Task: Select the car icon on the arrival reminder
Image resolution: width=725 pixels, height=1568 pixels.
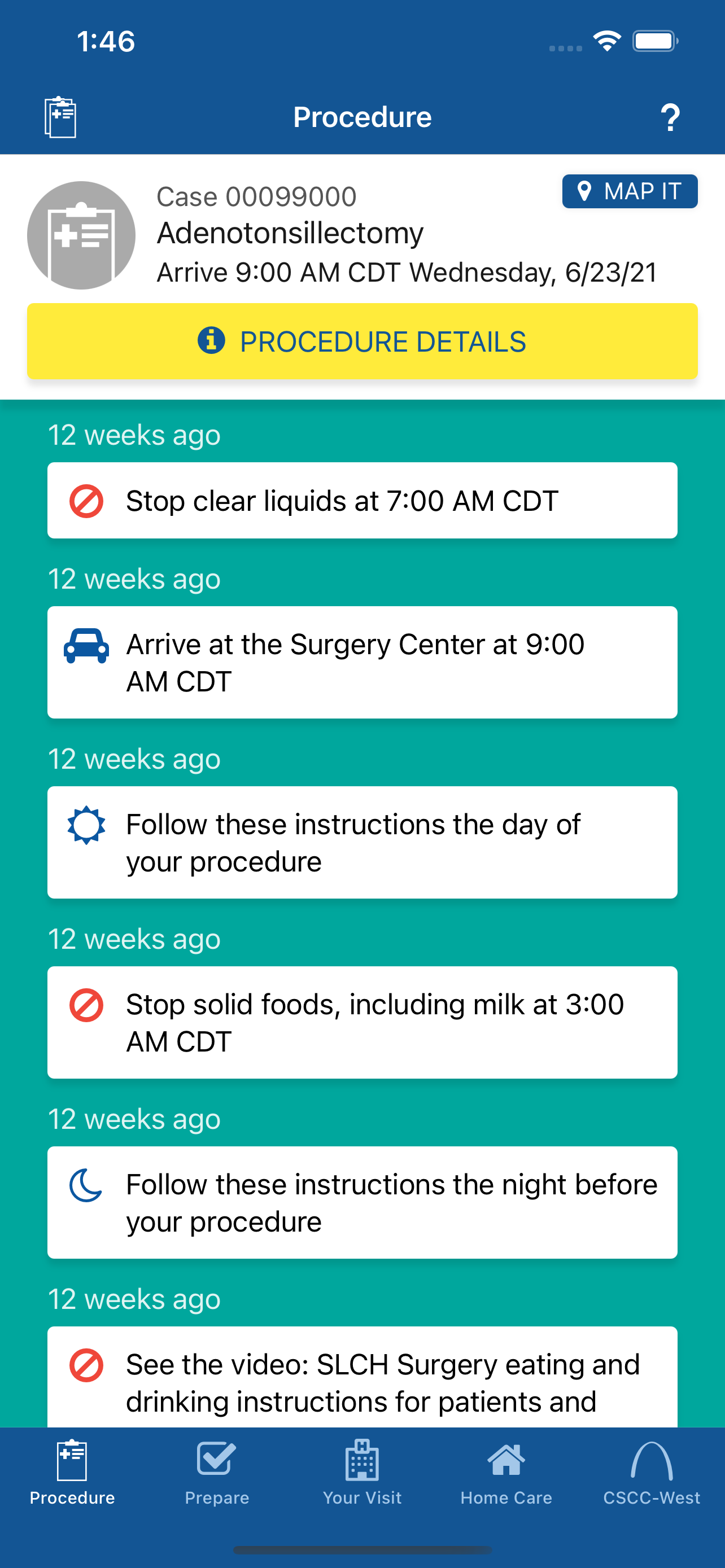Action: click(86, 644)
